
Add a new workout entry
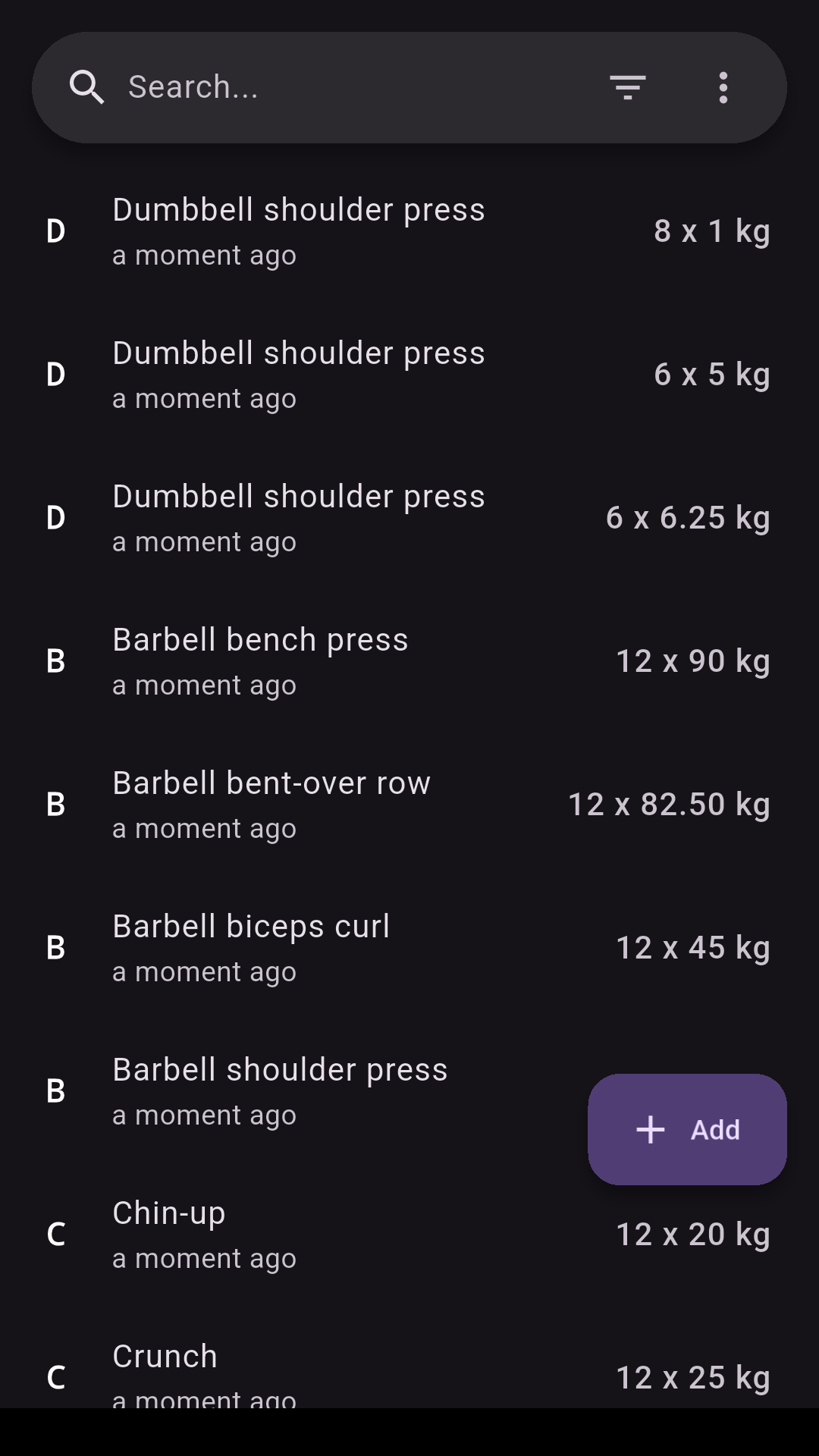687,1129
